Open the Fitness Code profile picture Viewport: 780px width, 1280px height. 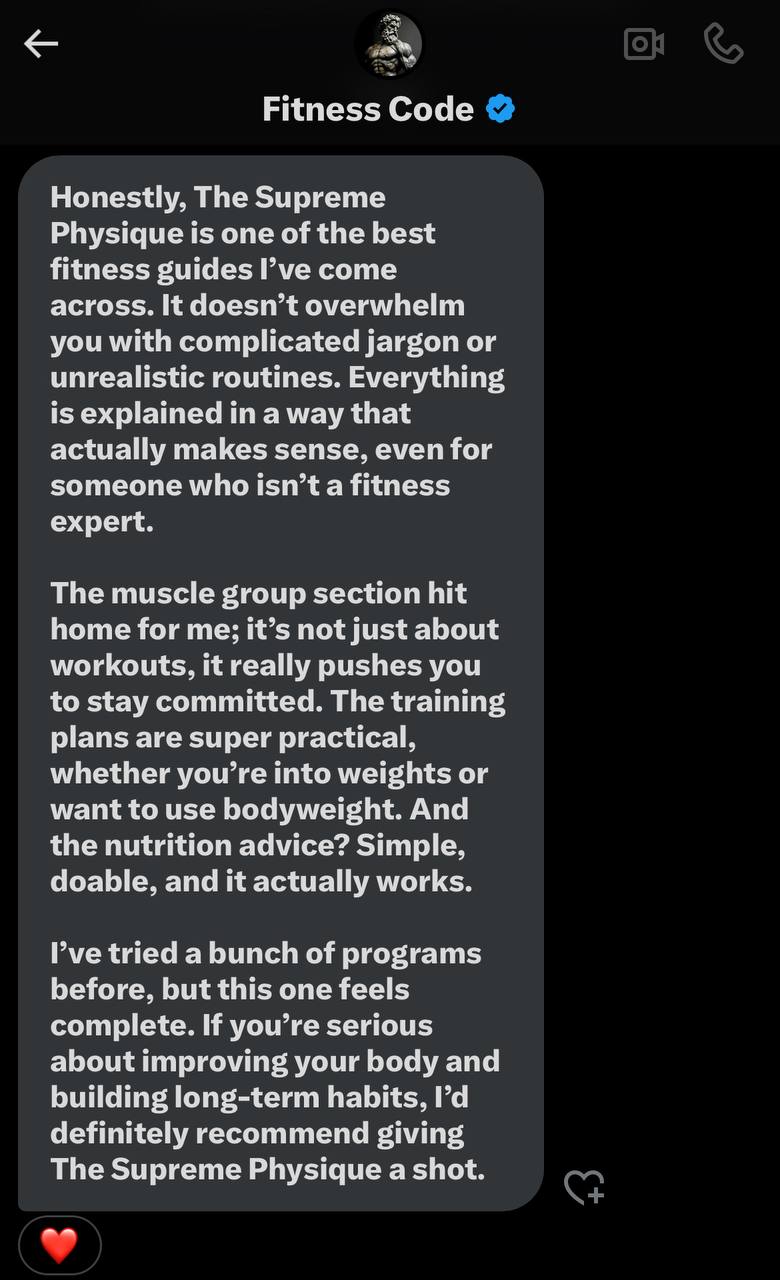coord(389,45)
